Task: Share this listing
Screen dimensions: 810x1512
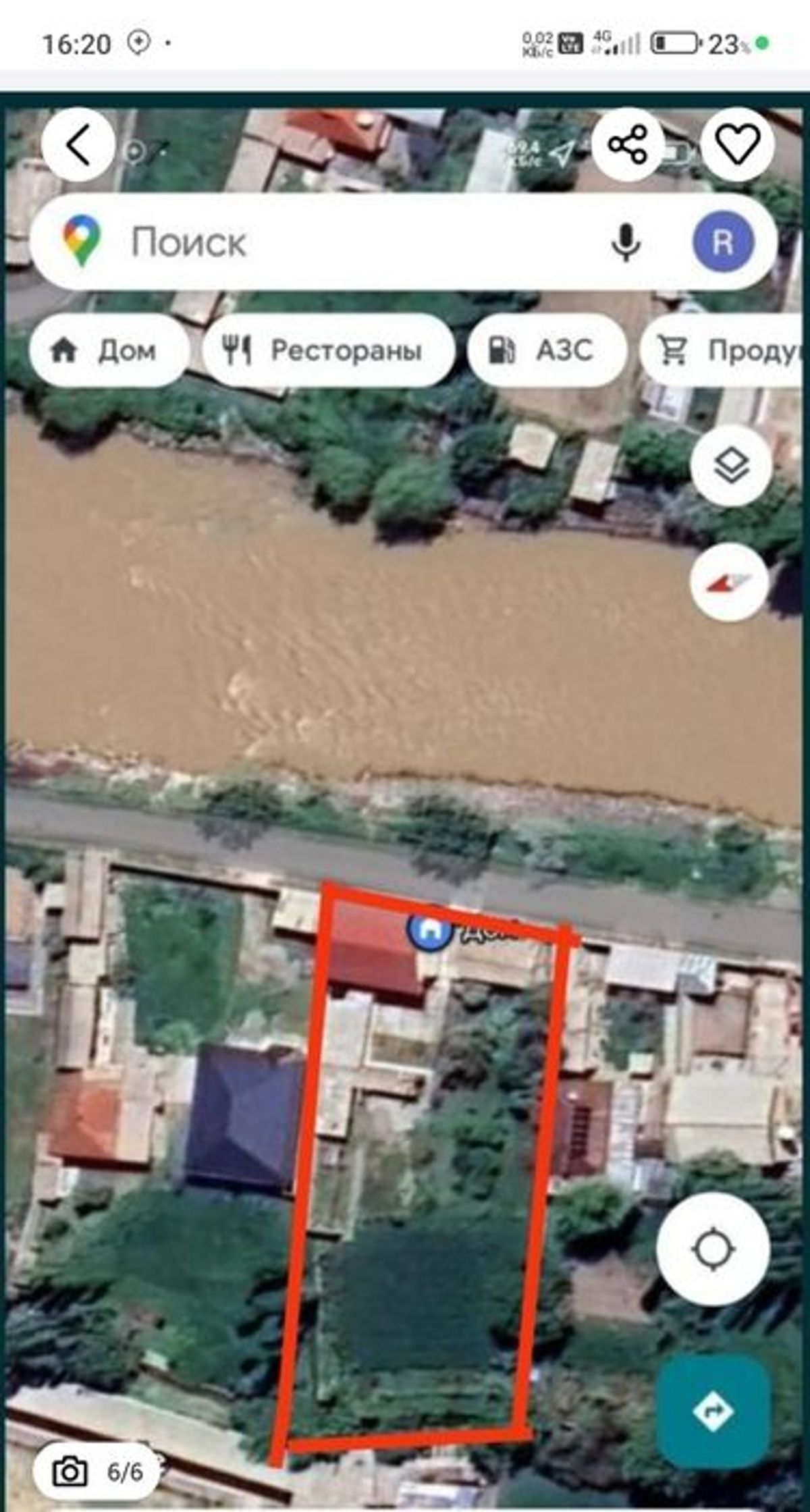Action: click(x=628, y=144)
